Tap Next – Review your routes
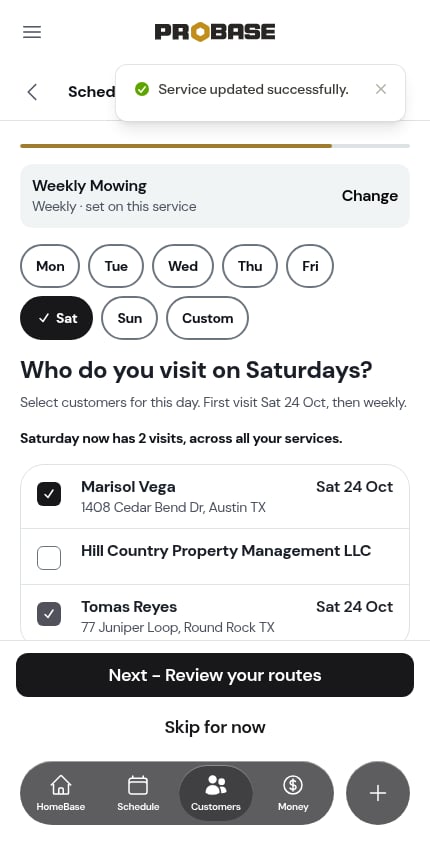The height and width of the screenshot is (845, 430). [x=215, y=675]
